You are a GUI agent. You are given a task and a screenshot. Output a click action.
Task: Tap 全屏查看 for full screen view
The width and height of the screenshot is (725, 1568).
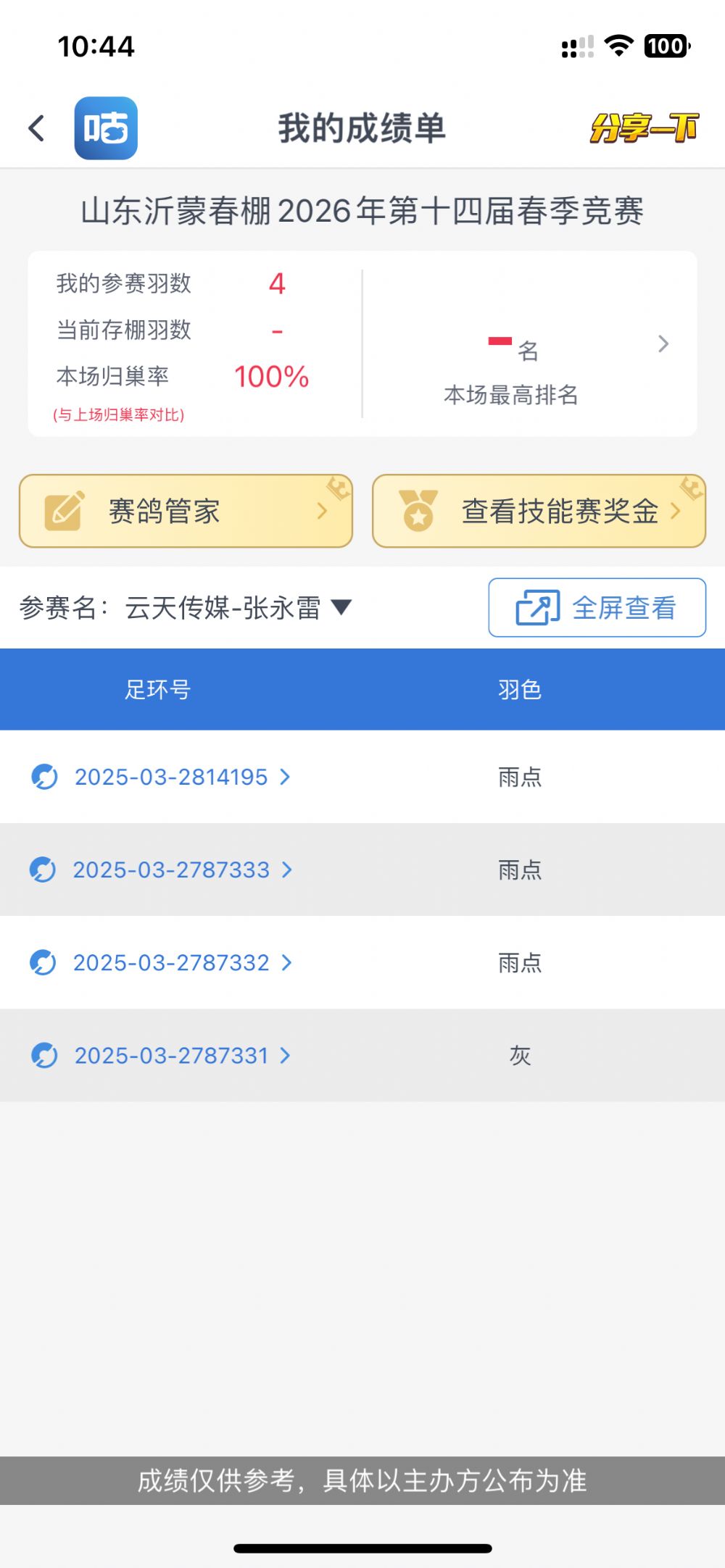[x=597, y=607]
